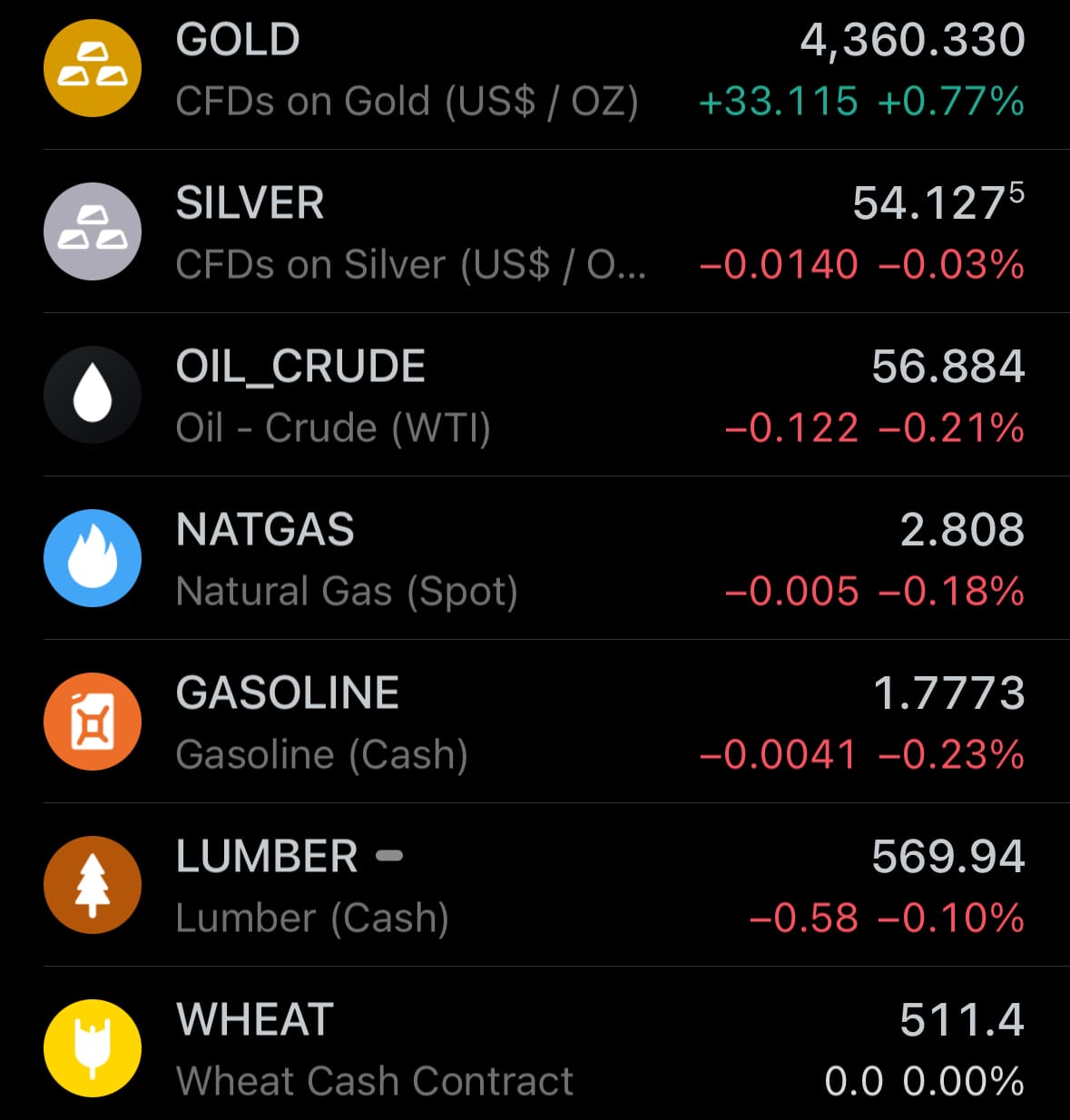1070x1120 pixels.
Task: Open the LUMBER (Cash) row
Action: (535, 887)
